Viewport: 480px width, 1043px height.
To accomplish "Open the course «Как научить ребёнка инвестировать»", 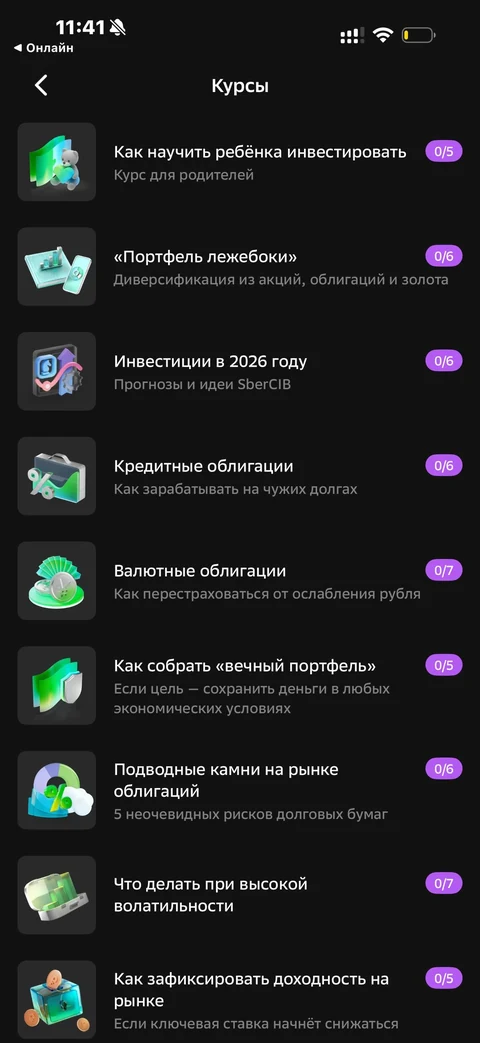I will click(240, 162).
